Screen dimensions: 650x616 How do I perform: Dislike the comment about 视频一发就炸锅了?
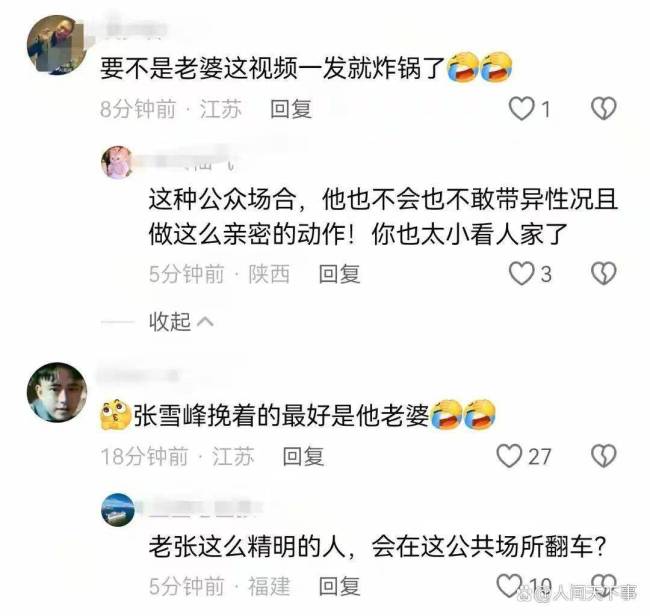click(x=604, y=110)
